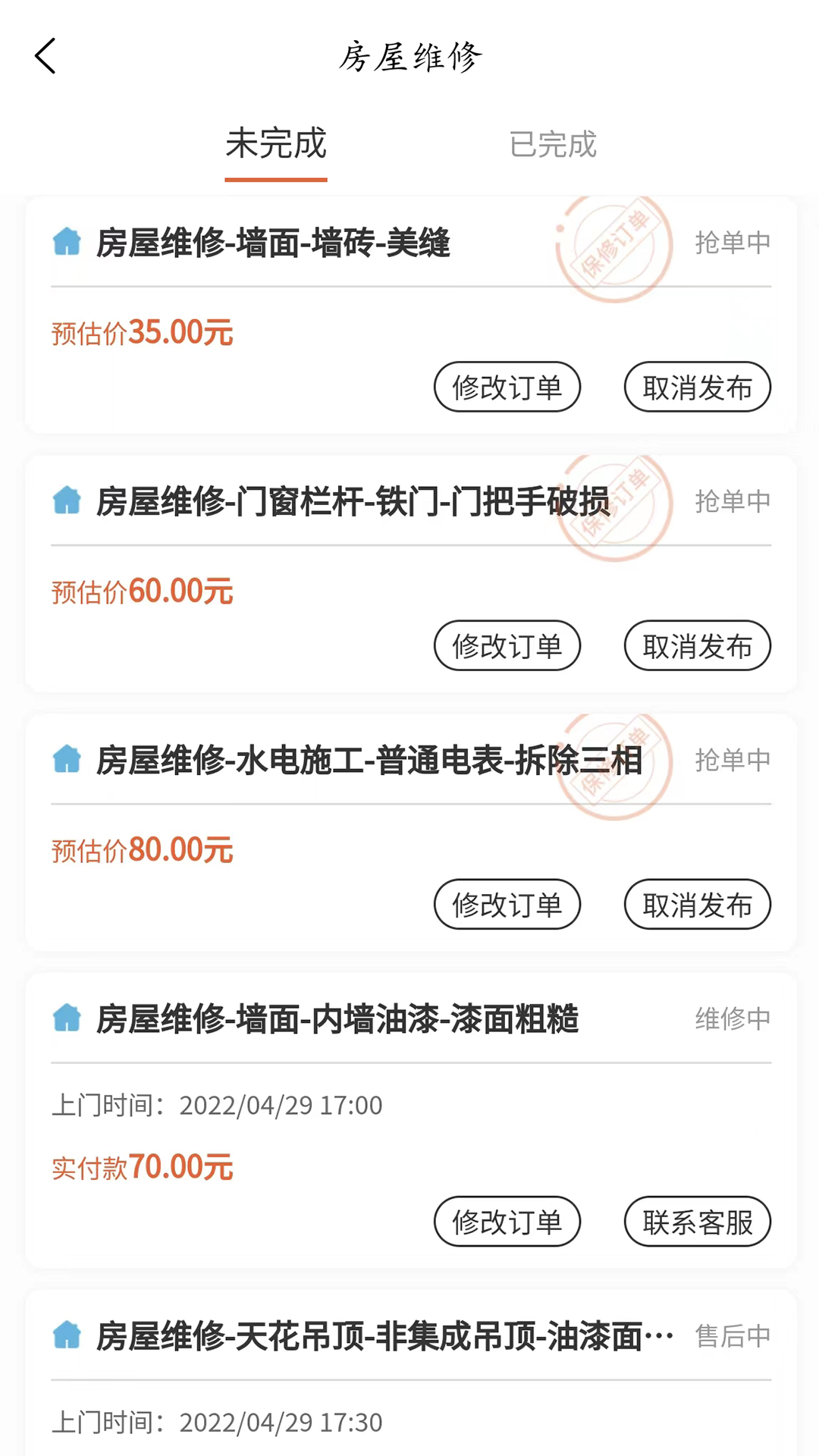Screen dimensions: 819x1456
Task: Go back from 房屋维修 page
Action: click(x=45, y=57)
